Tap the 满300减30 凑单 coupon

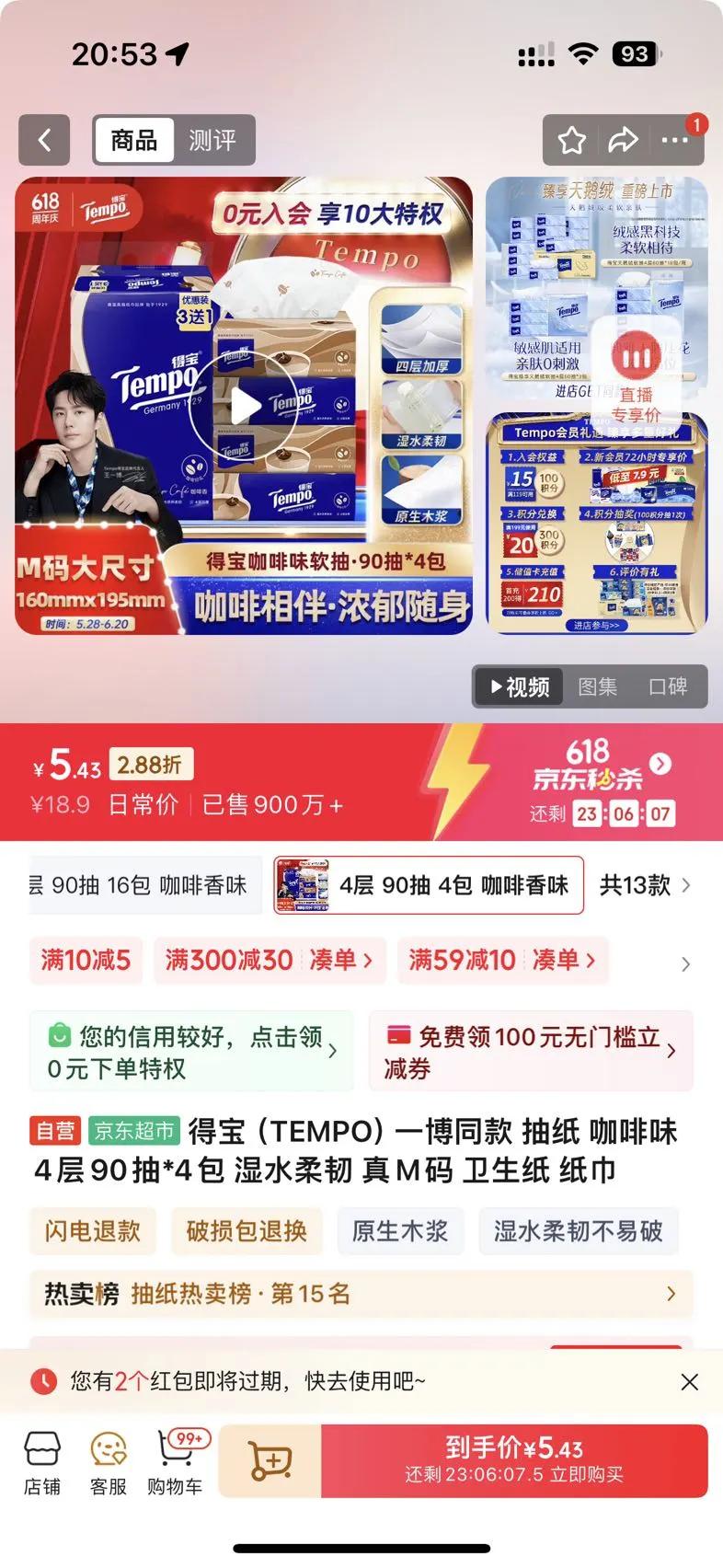[268, 960]
